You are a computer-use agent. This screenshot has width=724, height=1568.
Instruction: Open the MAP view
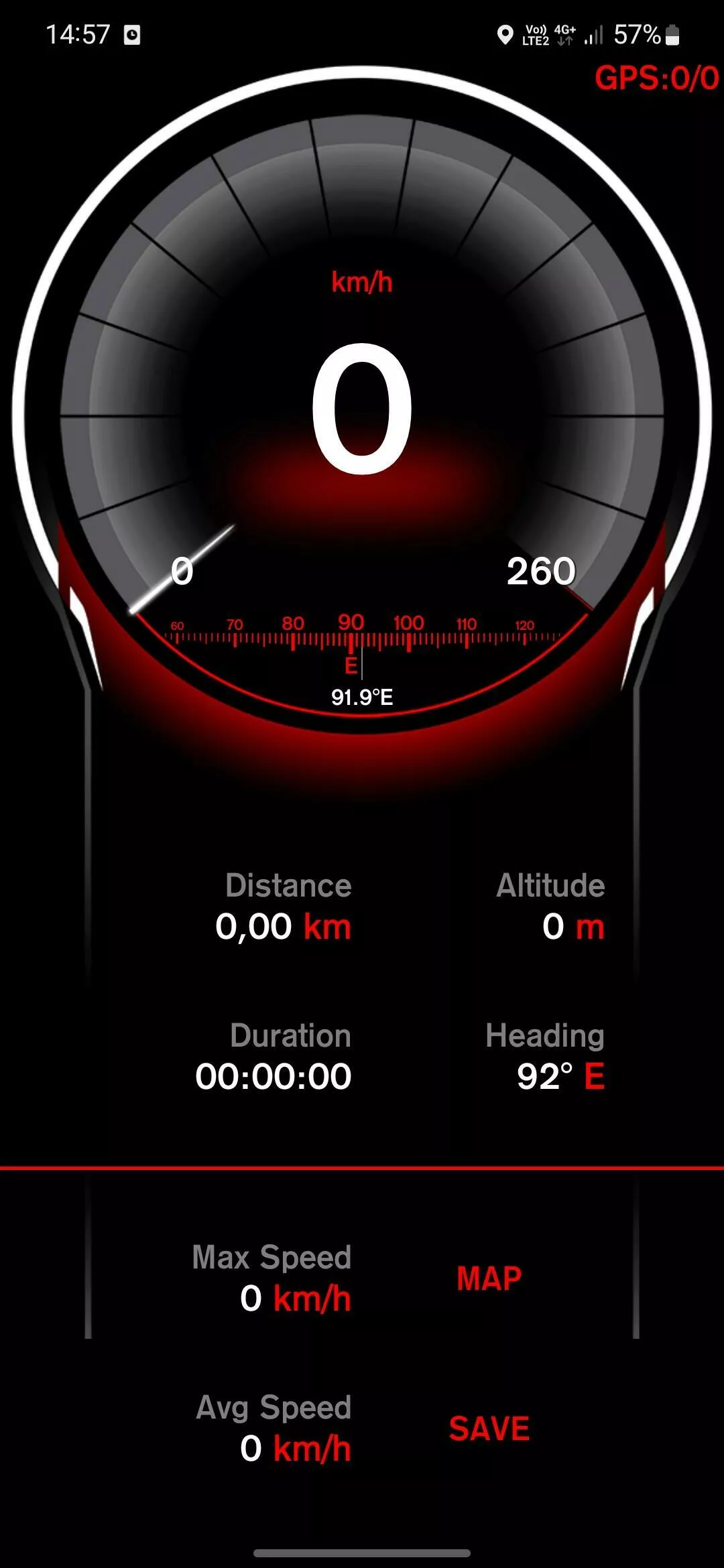coord(489,1279)
